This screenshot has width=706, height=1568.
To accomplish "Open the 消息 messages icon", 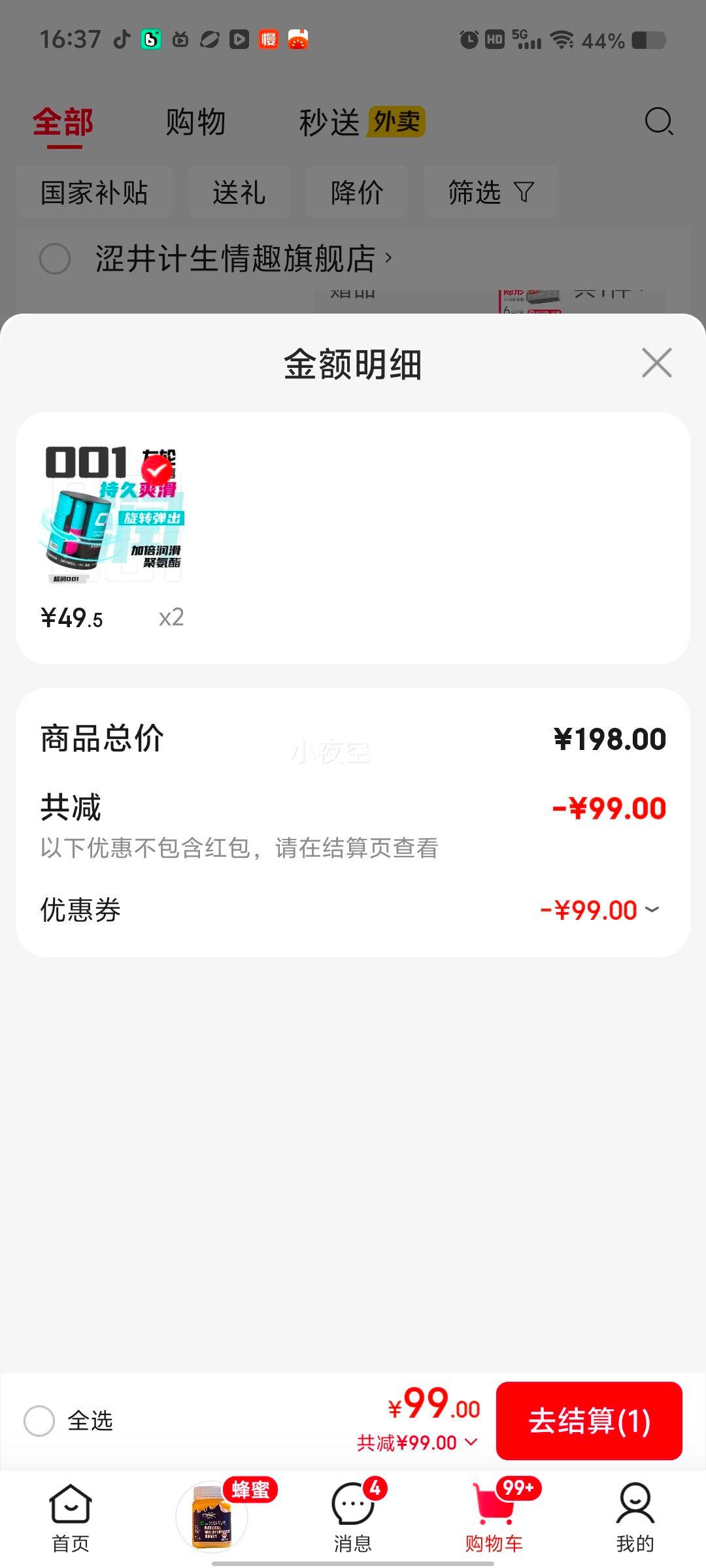I will point(353,1503).
